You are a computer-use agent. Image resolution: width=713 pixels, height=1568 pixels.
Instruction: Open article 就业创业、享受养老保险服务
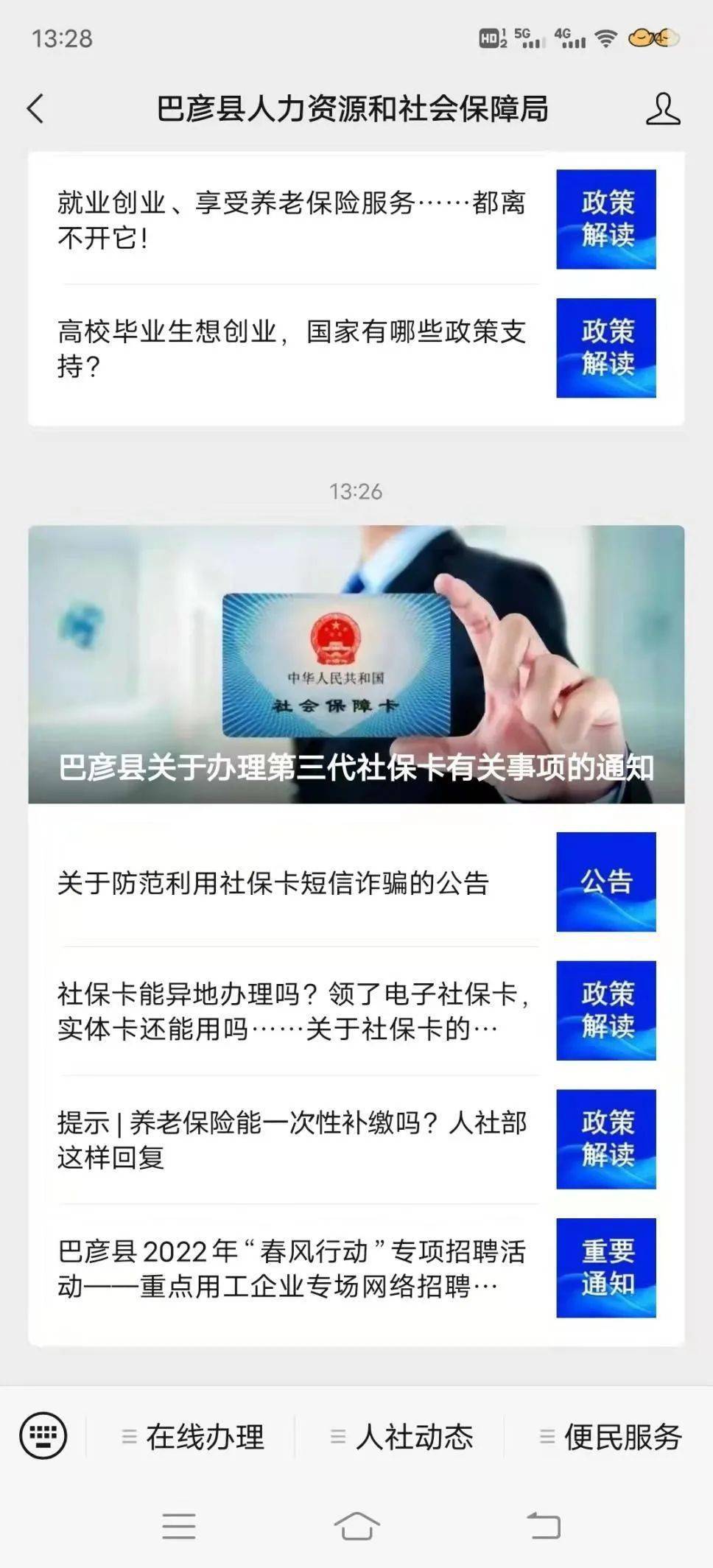pyautogui.click(x=356, y=219)
